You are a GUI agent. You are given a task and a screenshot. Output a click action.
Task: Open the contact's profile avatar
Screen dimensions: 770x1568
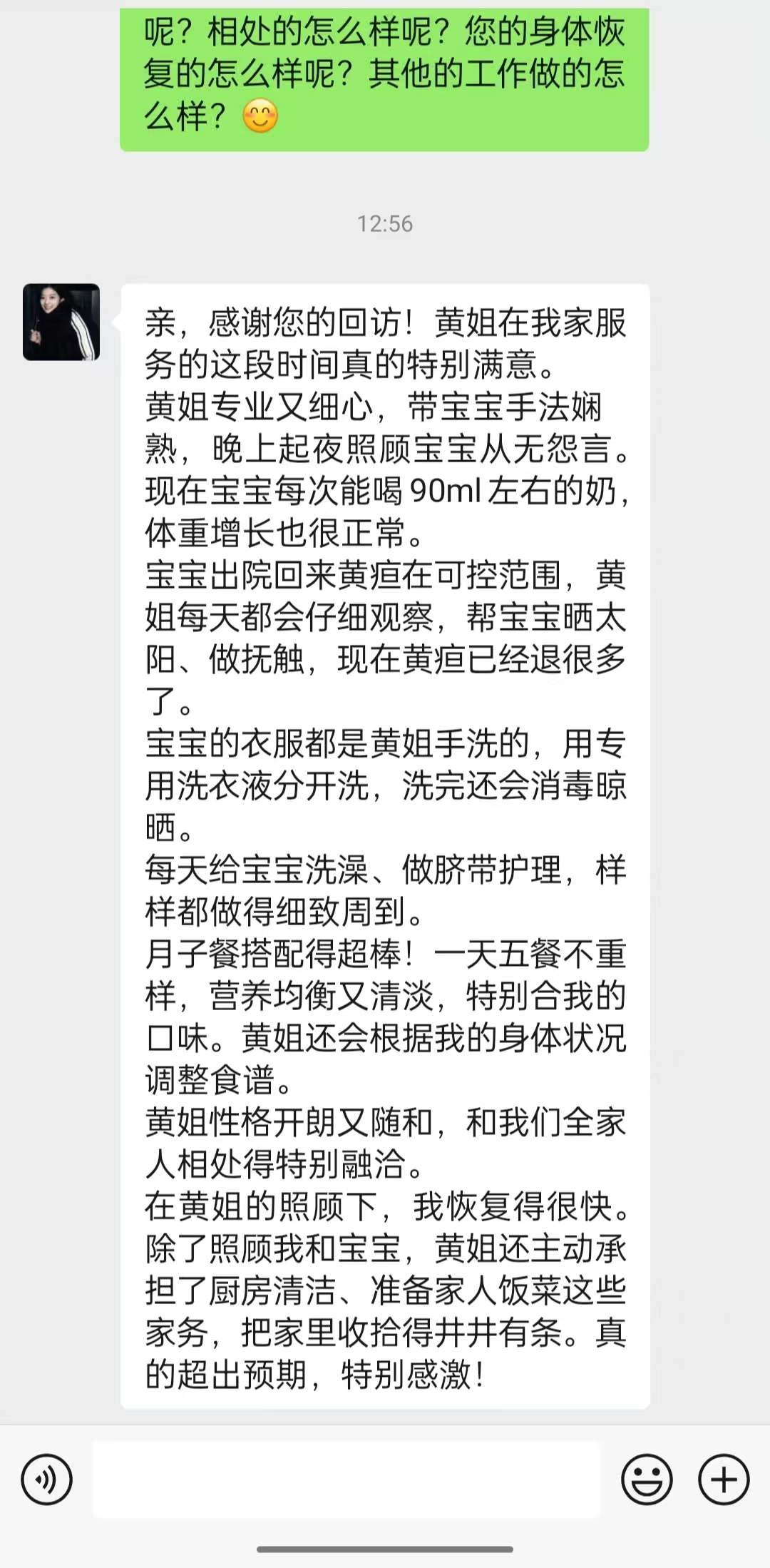click(x=61, y=322)
